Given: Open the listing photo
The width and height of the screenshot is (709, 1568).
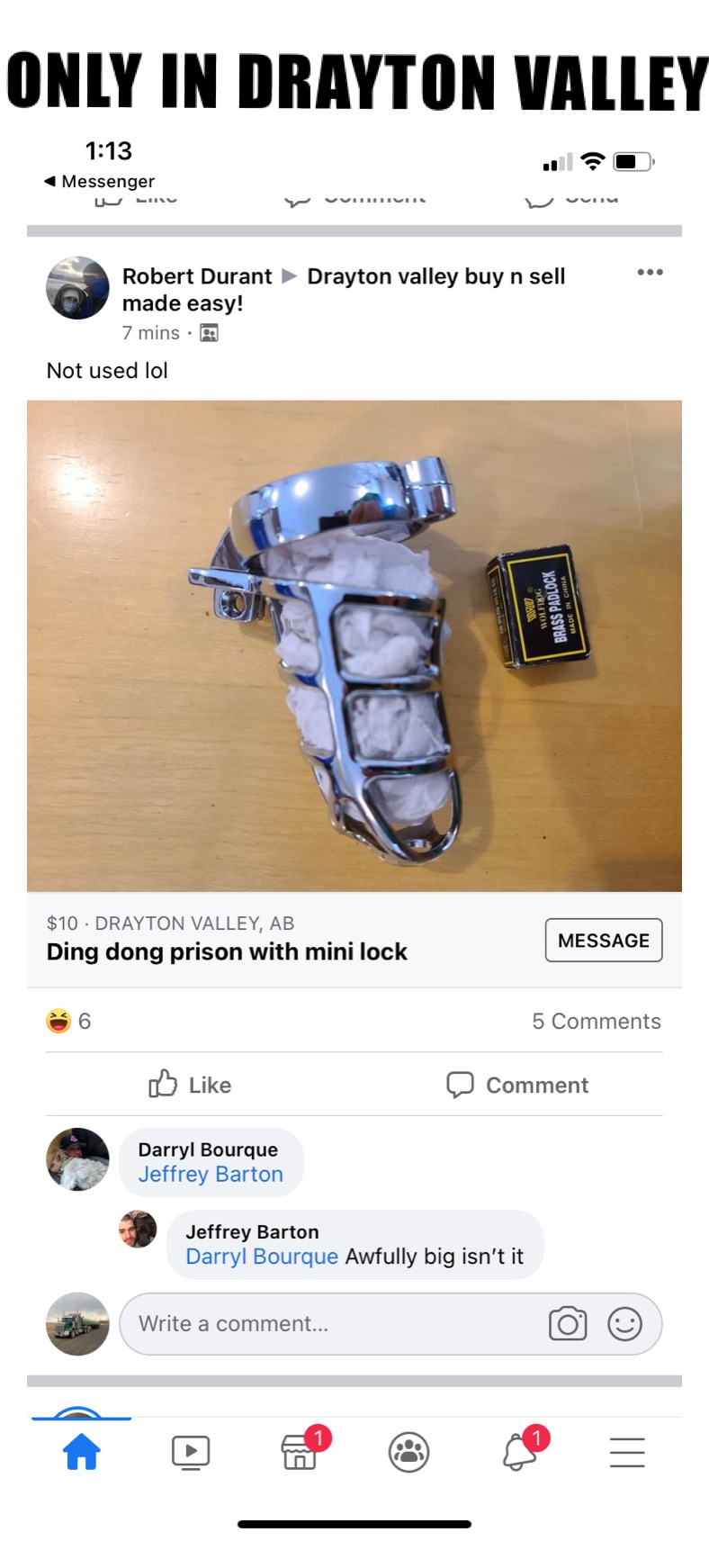Looking at the screenshot, I should 354,645.
